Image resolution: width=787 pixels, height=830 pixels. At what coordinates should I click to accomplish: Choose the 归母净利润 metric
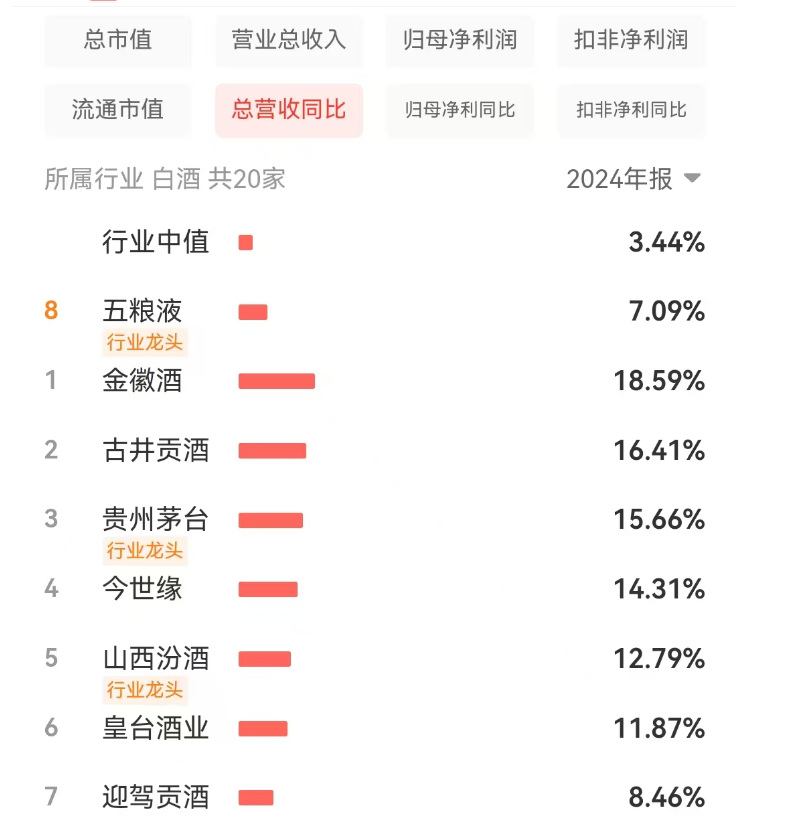460,40
